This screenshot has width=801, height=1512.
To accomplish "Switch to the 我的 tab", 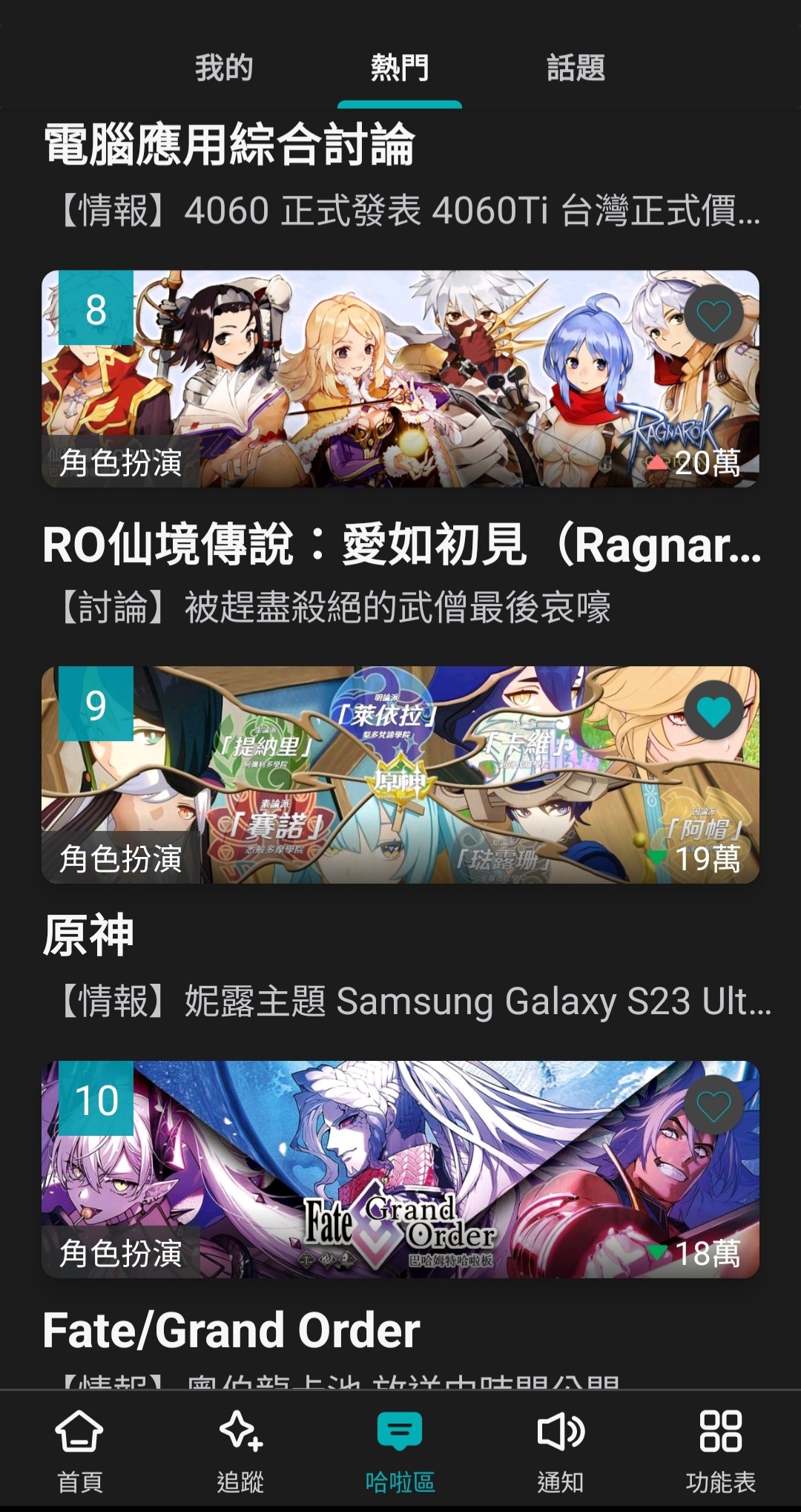I will pos(224,68).
